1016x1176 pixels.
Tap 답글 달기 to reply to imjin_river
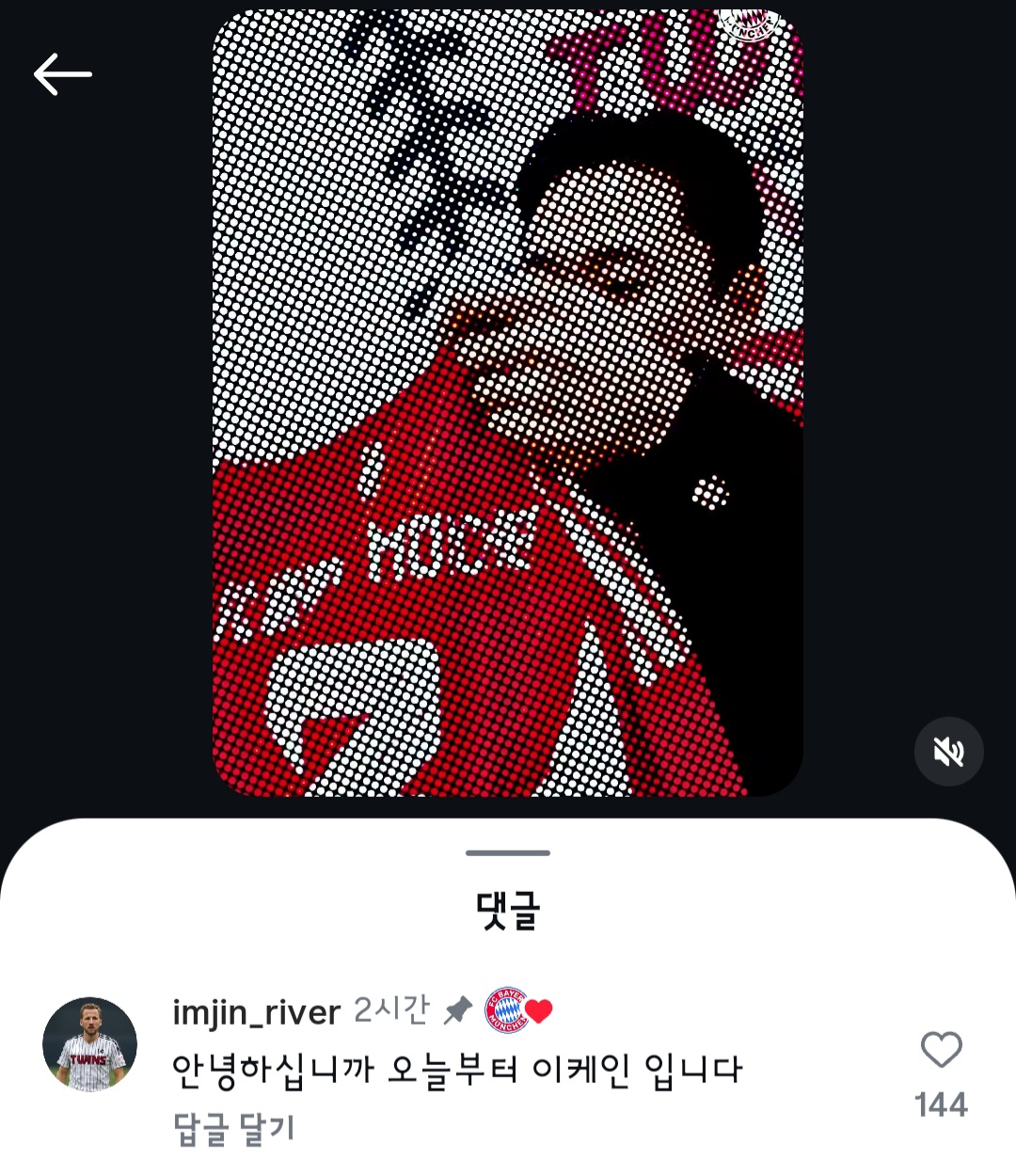pos(234,1129)
